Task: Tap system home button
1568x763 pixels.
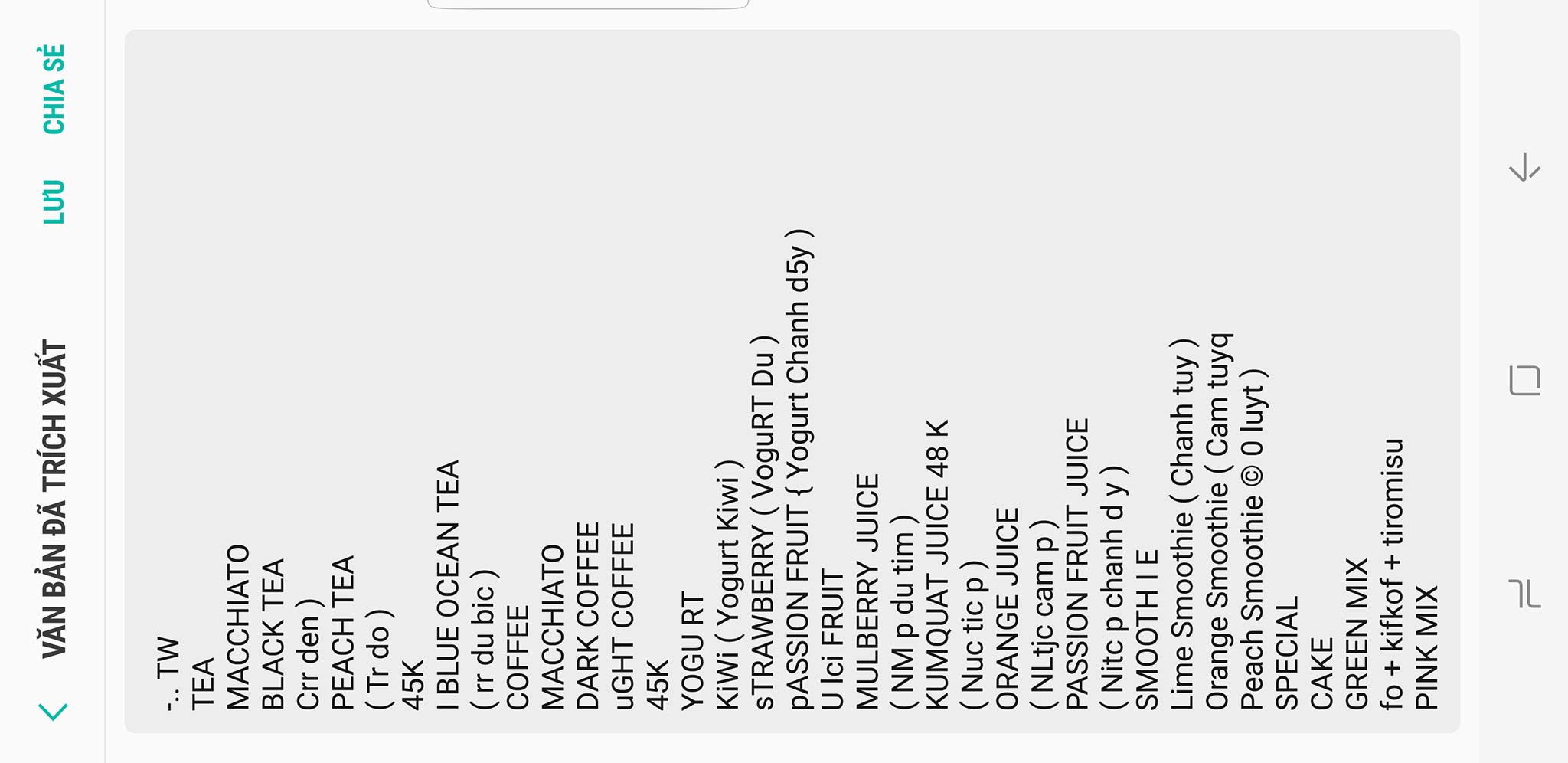Action: pos(1524,380)
